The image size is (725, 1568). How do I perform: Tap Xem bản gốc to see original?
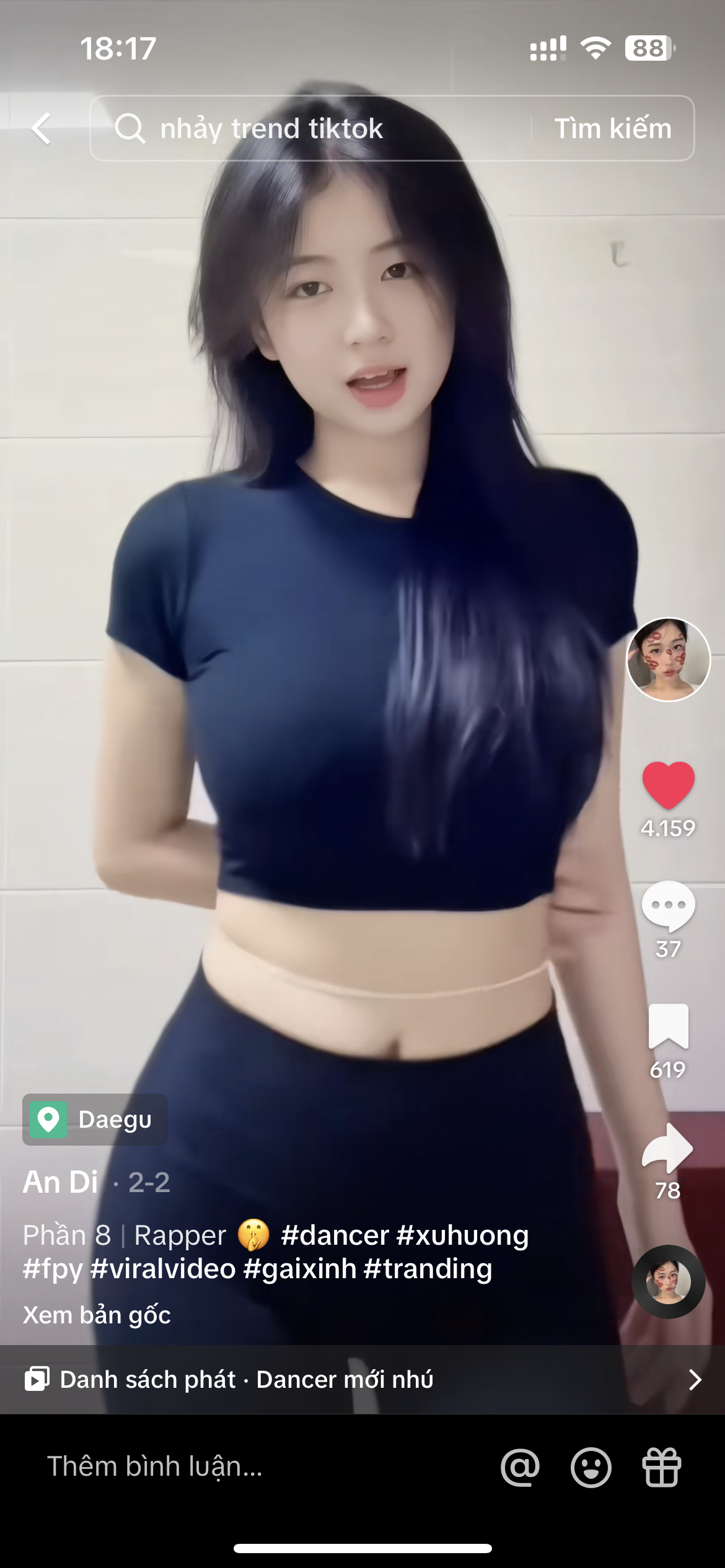(x=97, y=1315)
